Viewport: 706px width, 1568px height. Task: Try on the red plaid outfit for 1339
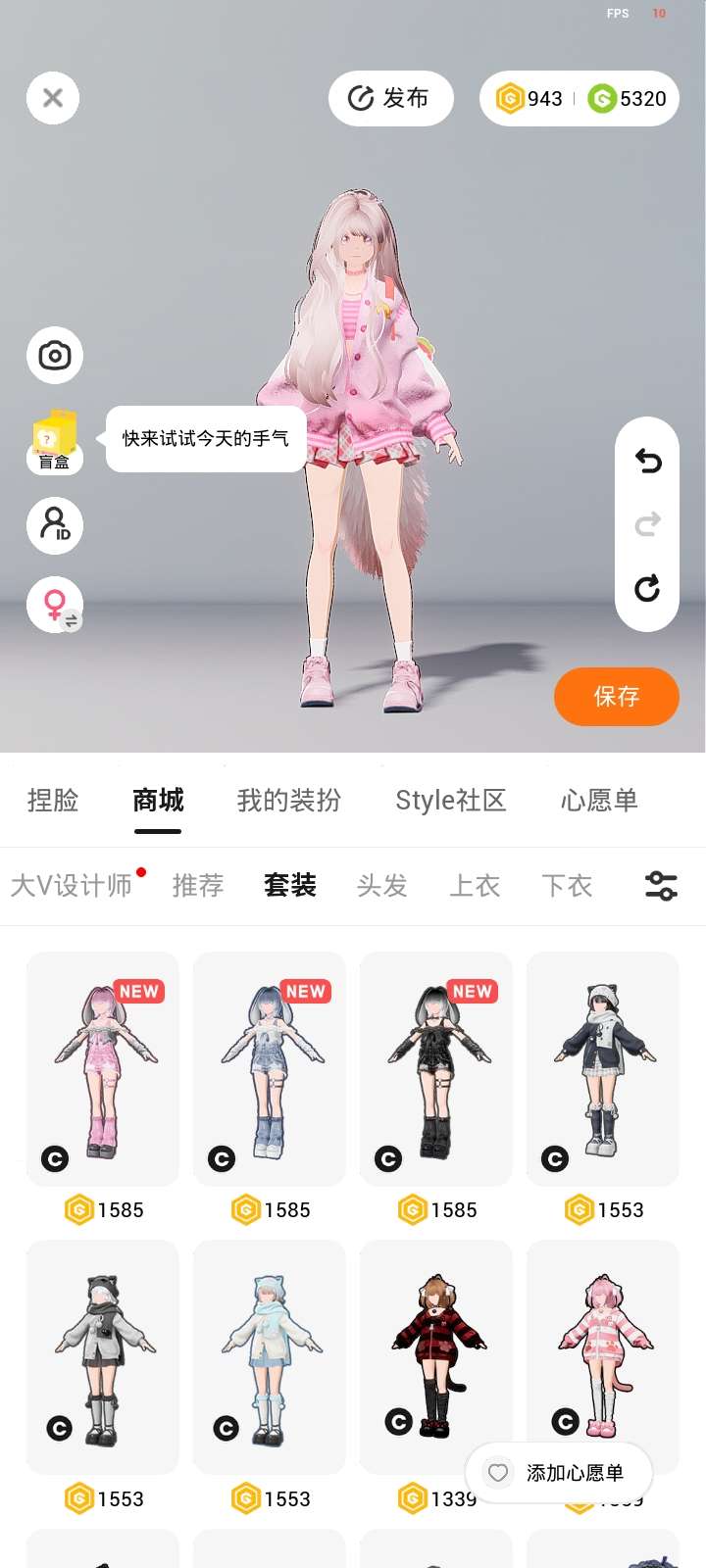(x=436, y=1357)
